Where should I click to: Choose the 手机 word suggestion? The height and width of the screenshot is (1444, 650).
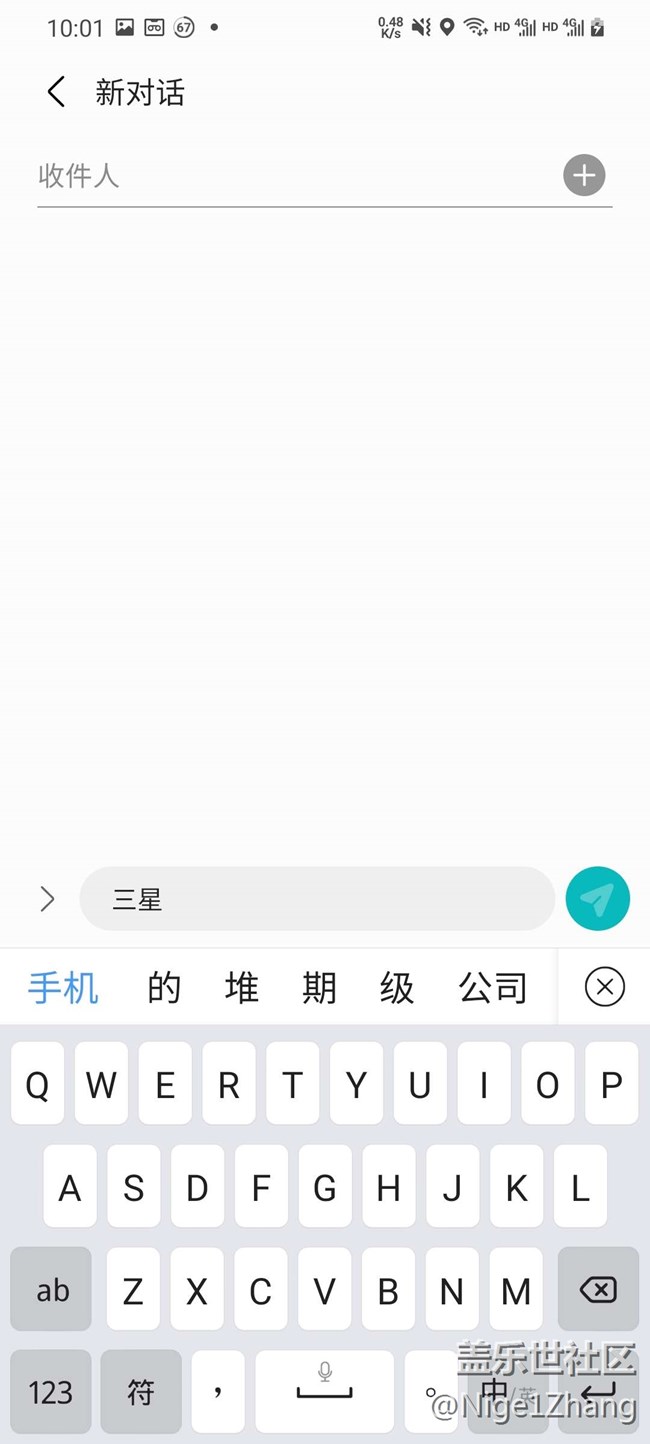[x=63, y=988]
